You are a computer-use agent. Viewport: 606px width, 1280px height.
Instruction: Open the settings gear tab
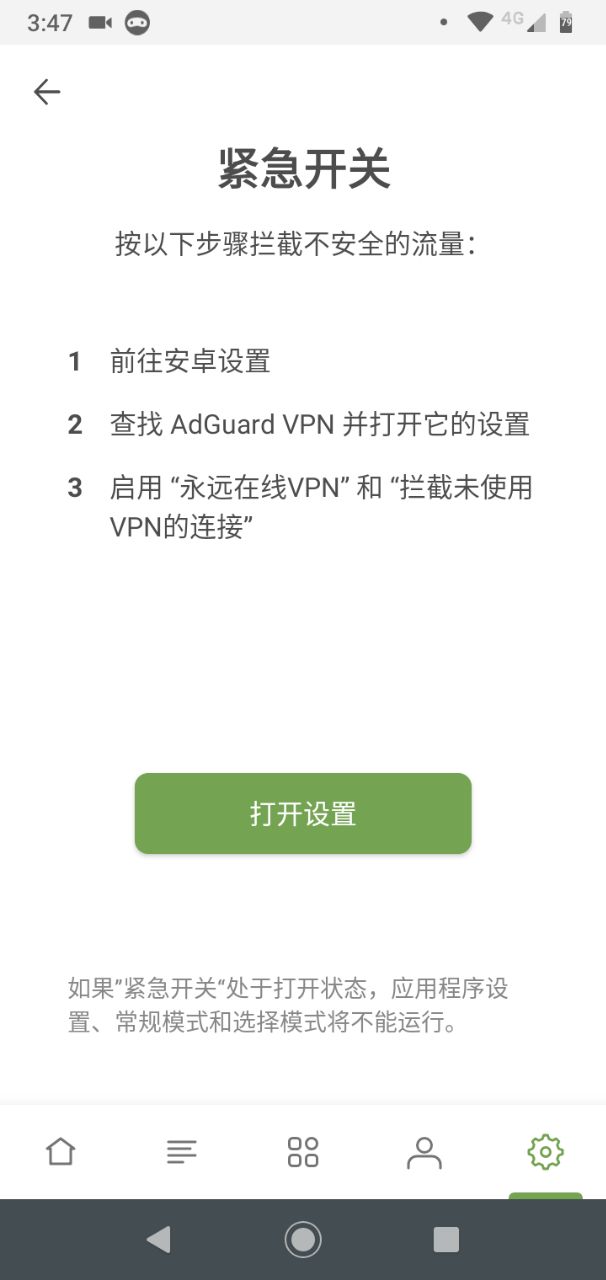coord(545,1152)
